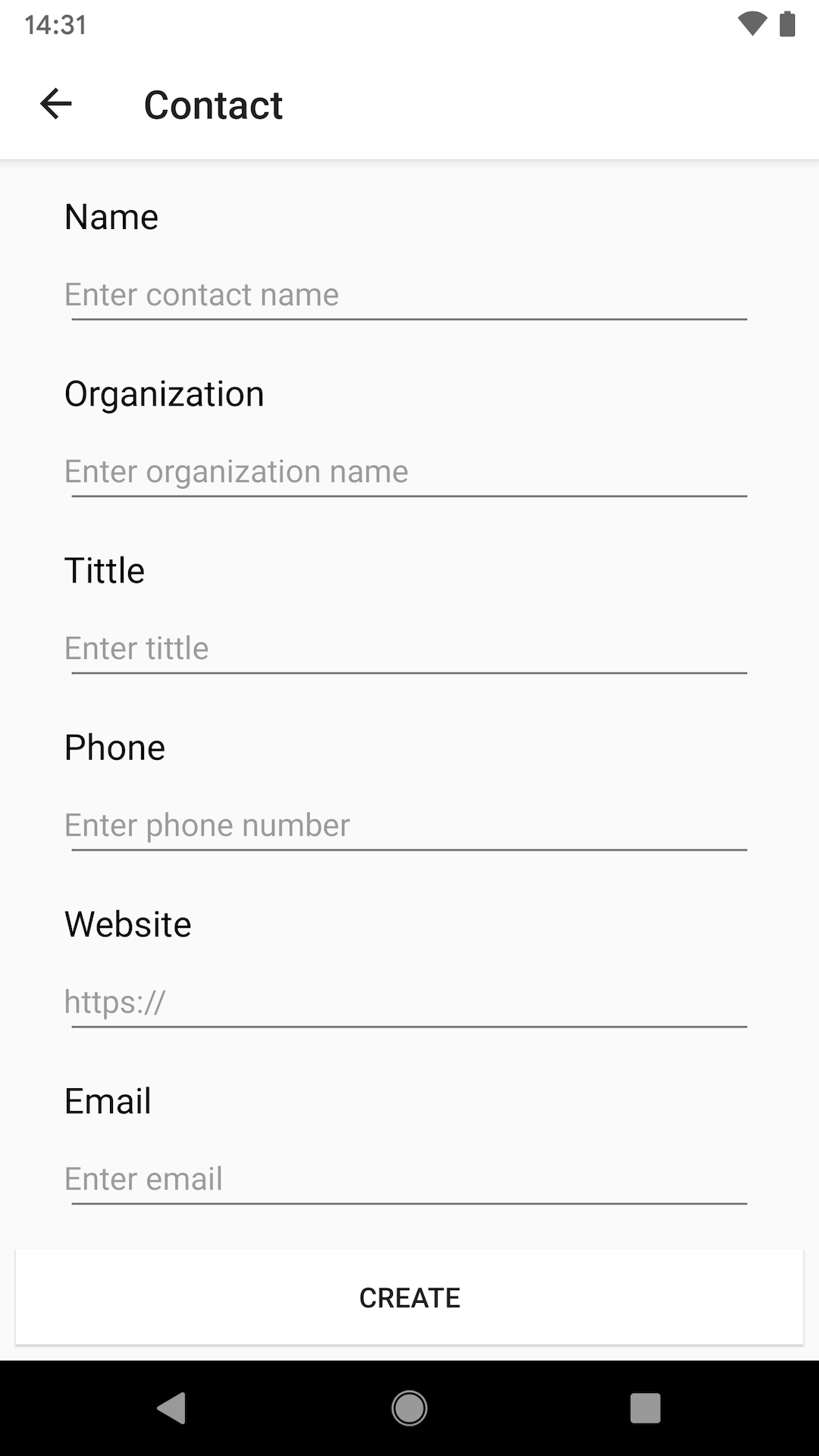Click the Organization section label

[x=164, y=394]
